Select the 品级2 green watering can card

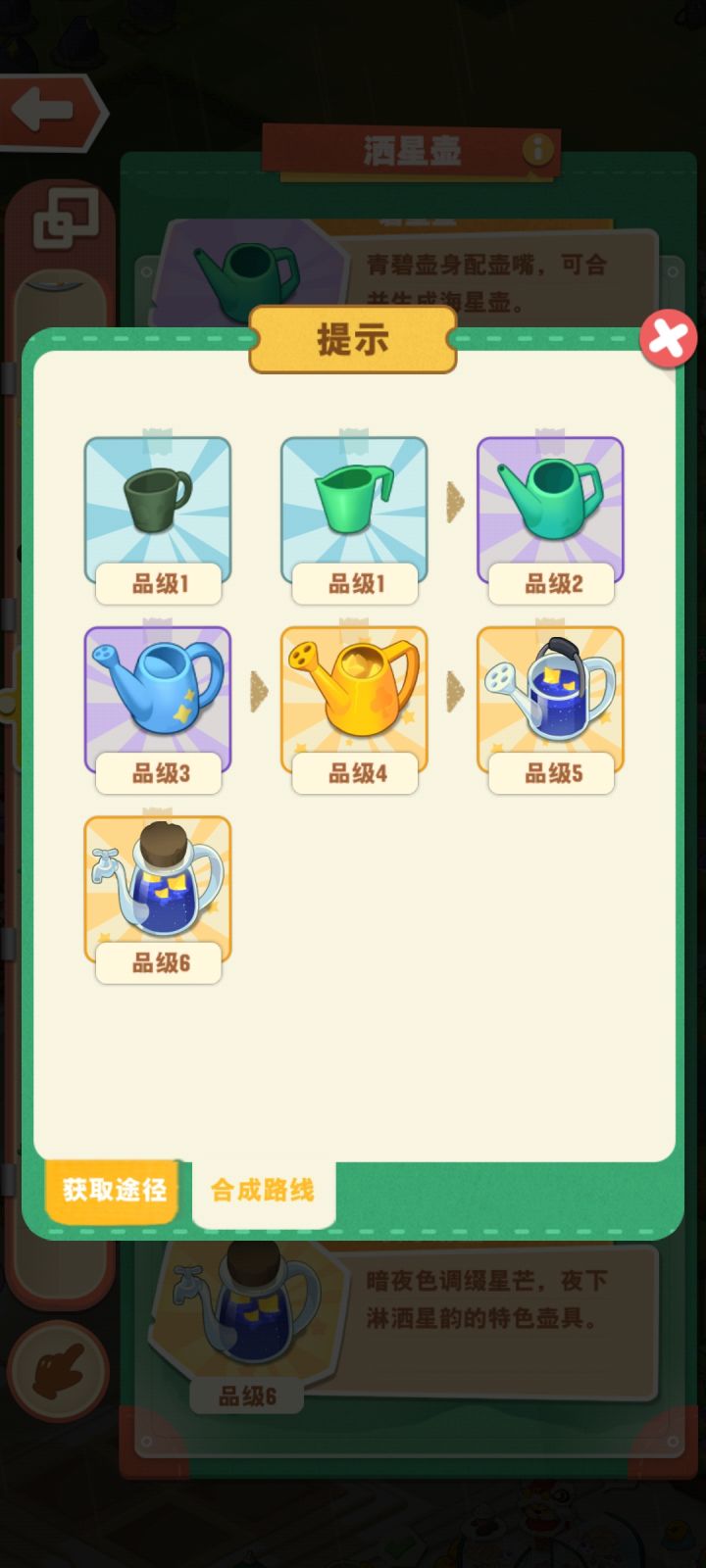549,510
